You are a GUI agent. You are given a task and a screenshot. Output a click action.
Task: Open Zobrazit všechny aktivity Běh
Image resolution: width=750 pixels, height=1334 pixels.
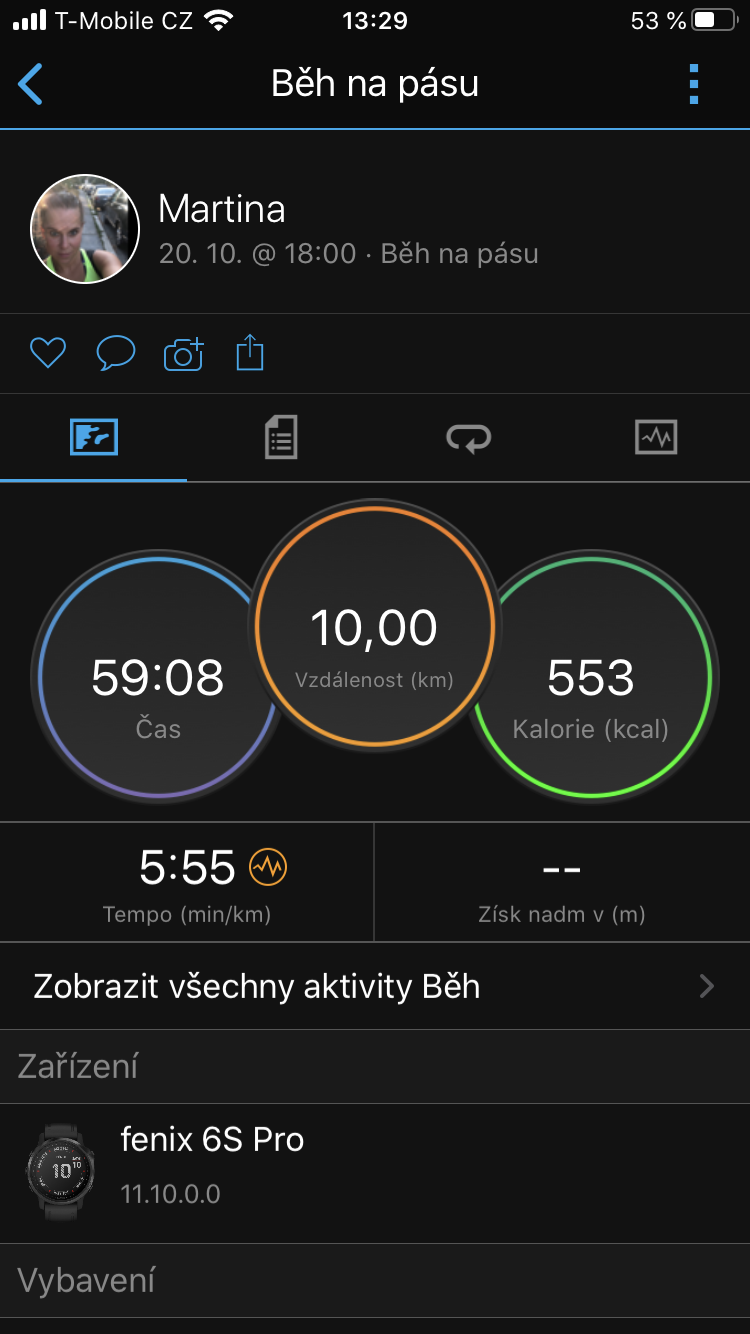375,986
